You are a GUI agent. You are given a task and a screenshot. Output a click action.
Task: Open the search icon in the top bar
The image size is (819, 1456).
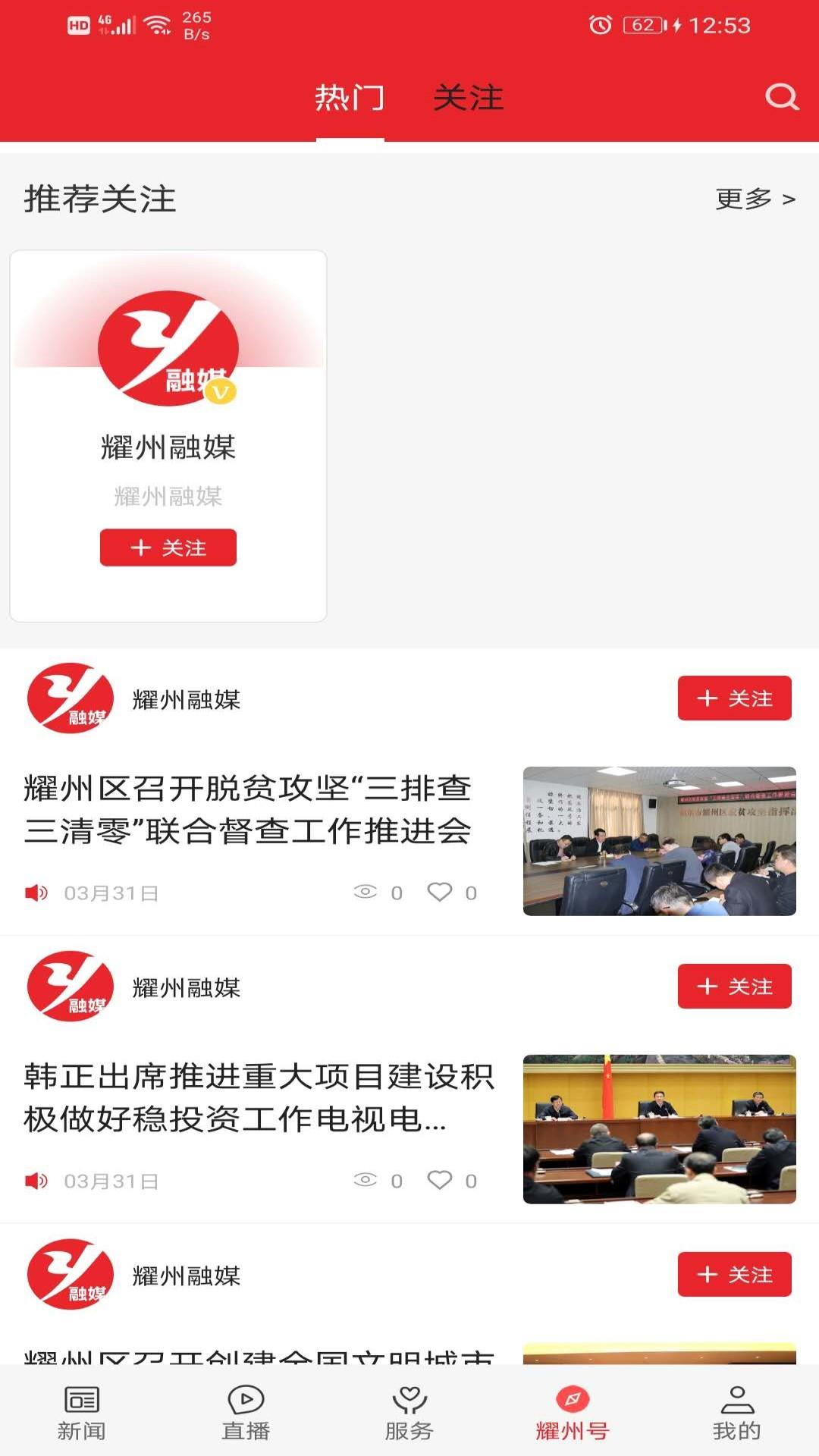(x=782, y=97)
